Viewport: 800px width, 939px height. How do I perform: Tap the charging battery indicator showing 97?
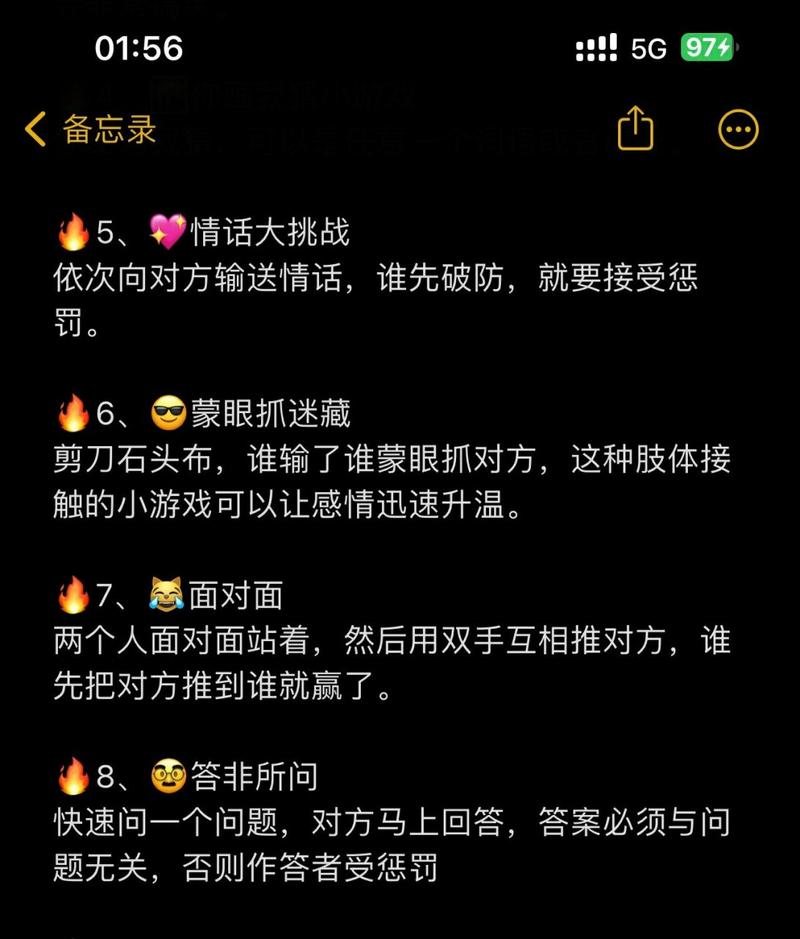pyautogui.click(x=706, y=48)
